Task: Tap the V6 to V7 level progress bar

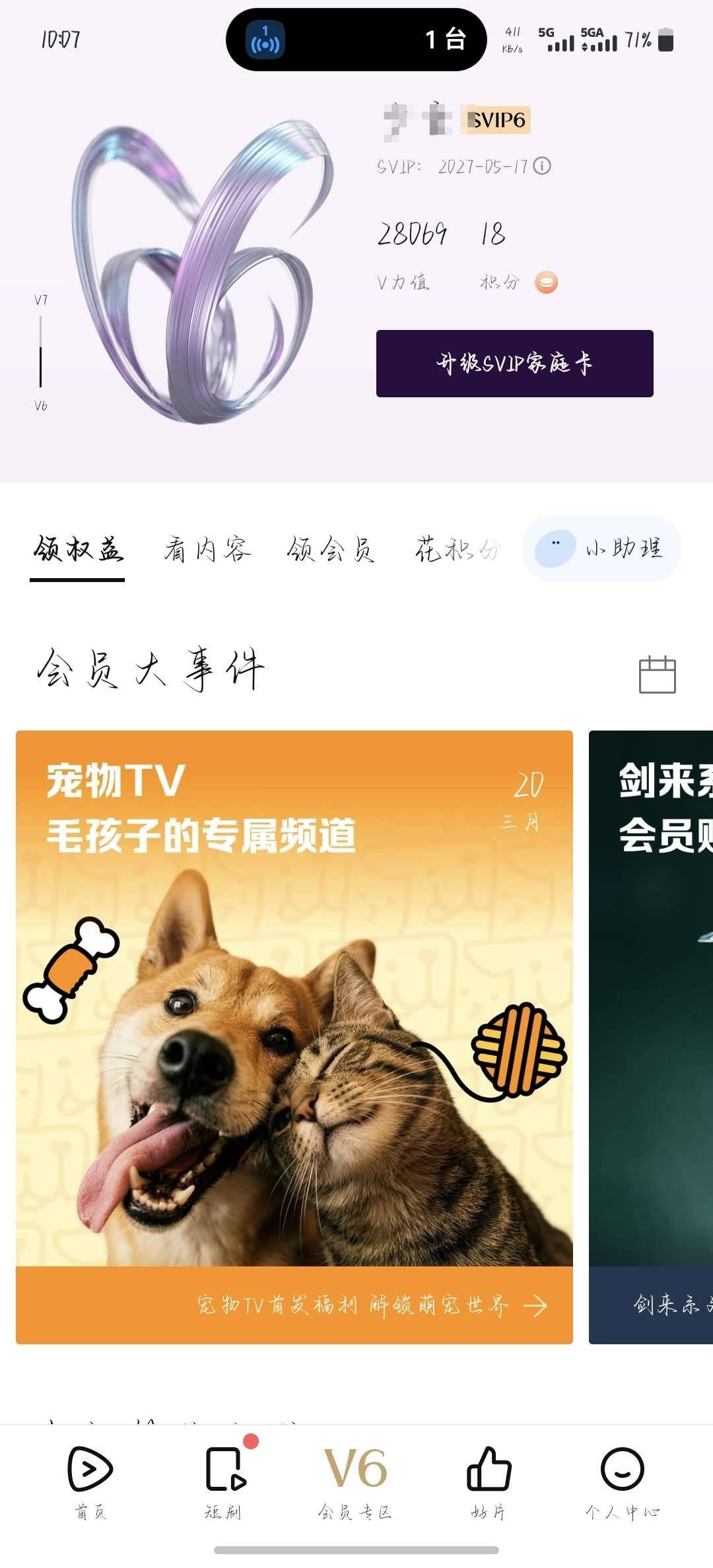Action: [41, 350]
